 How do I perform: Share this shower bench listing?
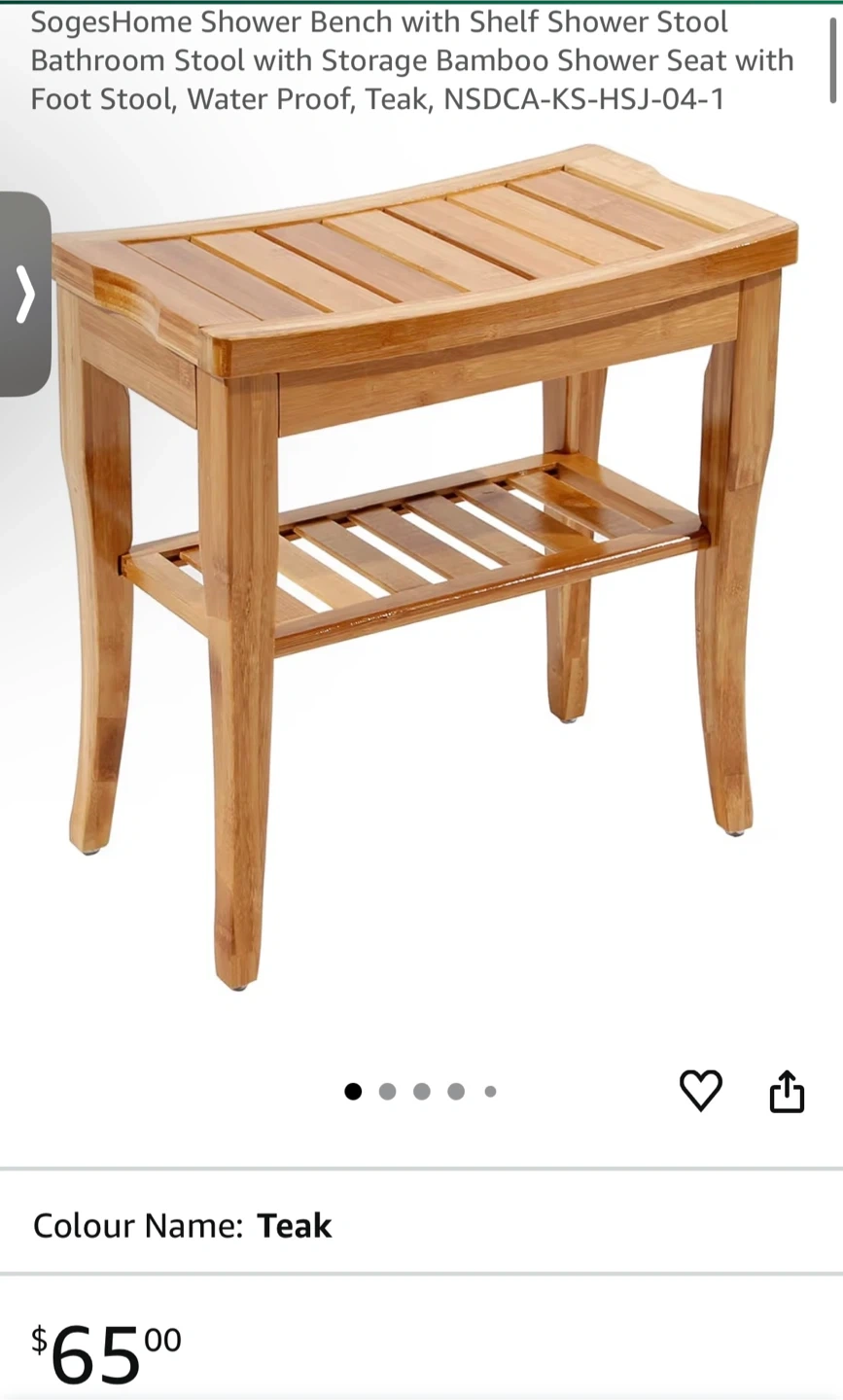click(x=787, y=1091)
